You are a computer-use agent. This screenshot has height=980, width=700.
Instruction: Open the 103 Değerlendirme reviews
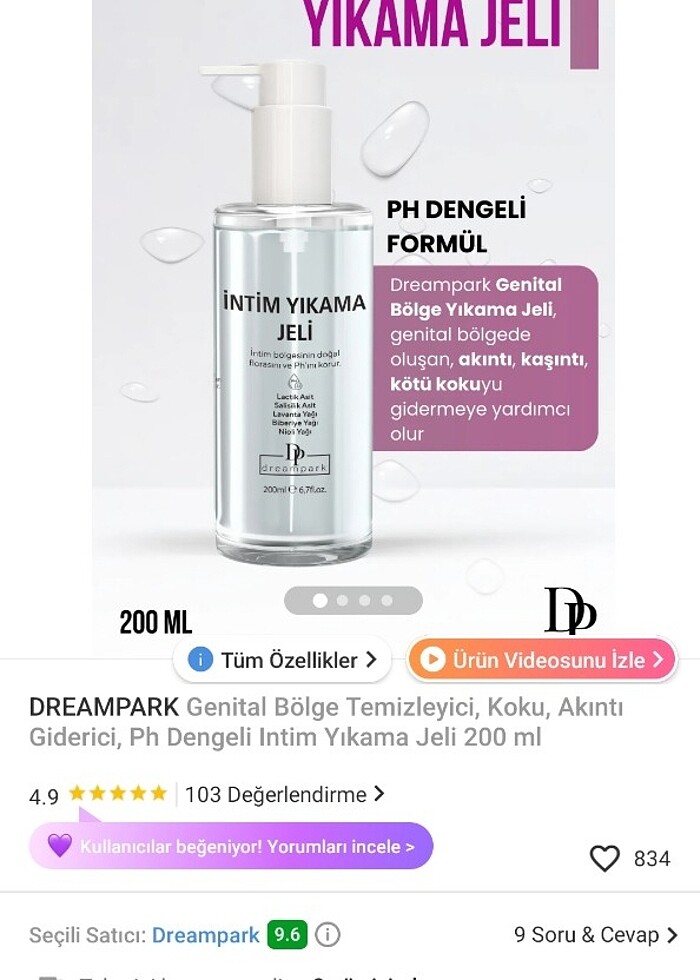(x=284, y=795)
